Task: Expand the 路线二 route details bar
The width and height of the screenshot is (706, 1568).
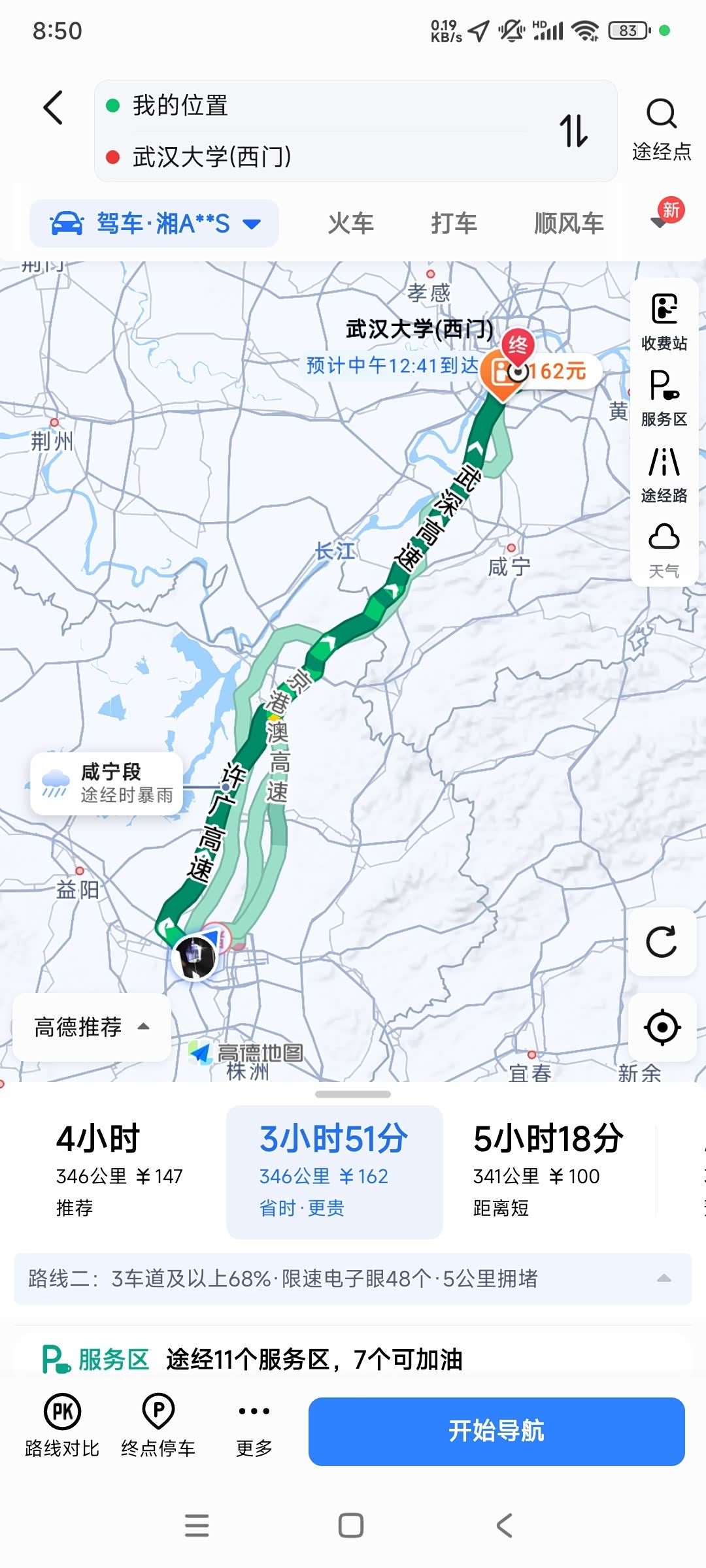Action: 353,1279
